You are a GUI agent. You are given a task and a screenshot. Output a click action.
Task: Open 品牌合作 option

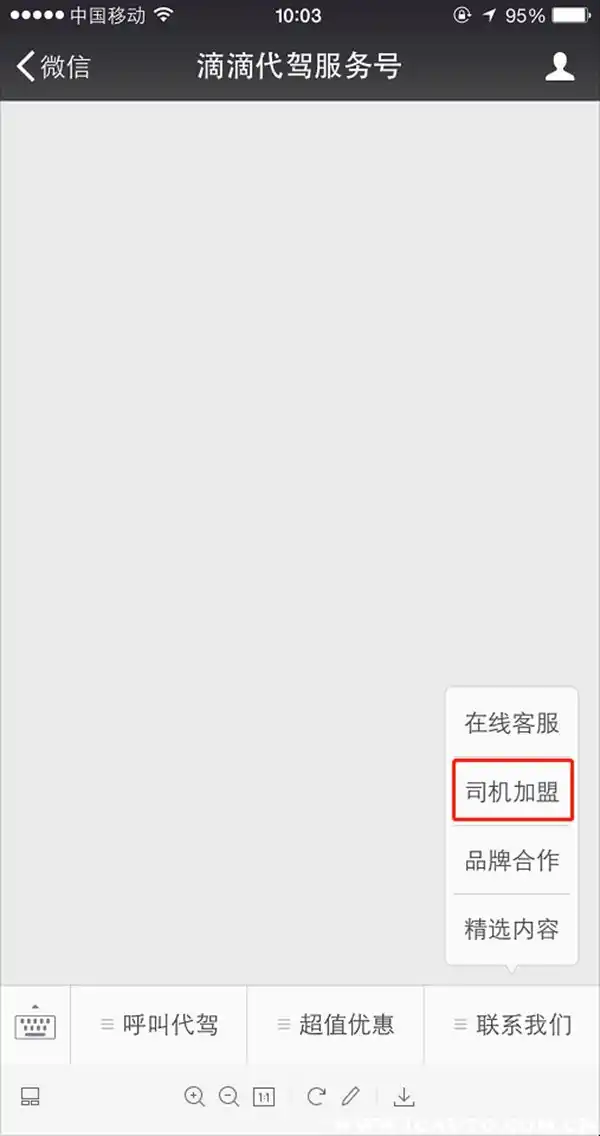(x=511, y=860)
